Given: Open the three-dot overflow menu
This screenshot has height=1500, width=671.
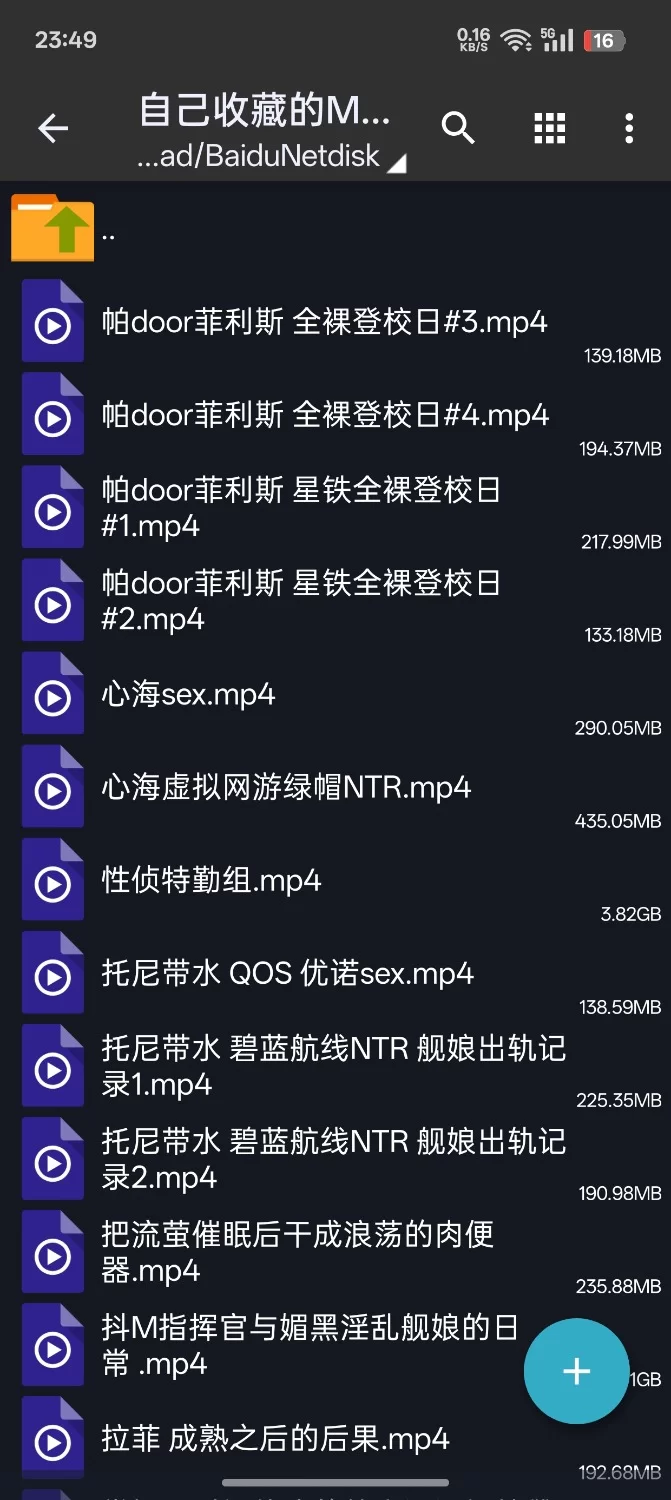Looking at the screenshot, I should (x=628, y=128).
